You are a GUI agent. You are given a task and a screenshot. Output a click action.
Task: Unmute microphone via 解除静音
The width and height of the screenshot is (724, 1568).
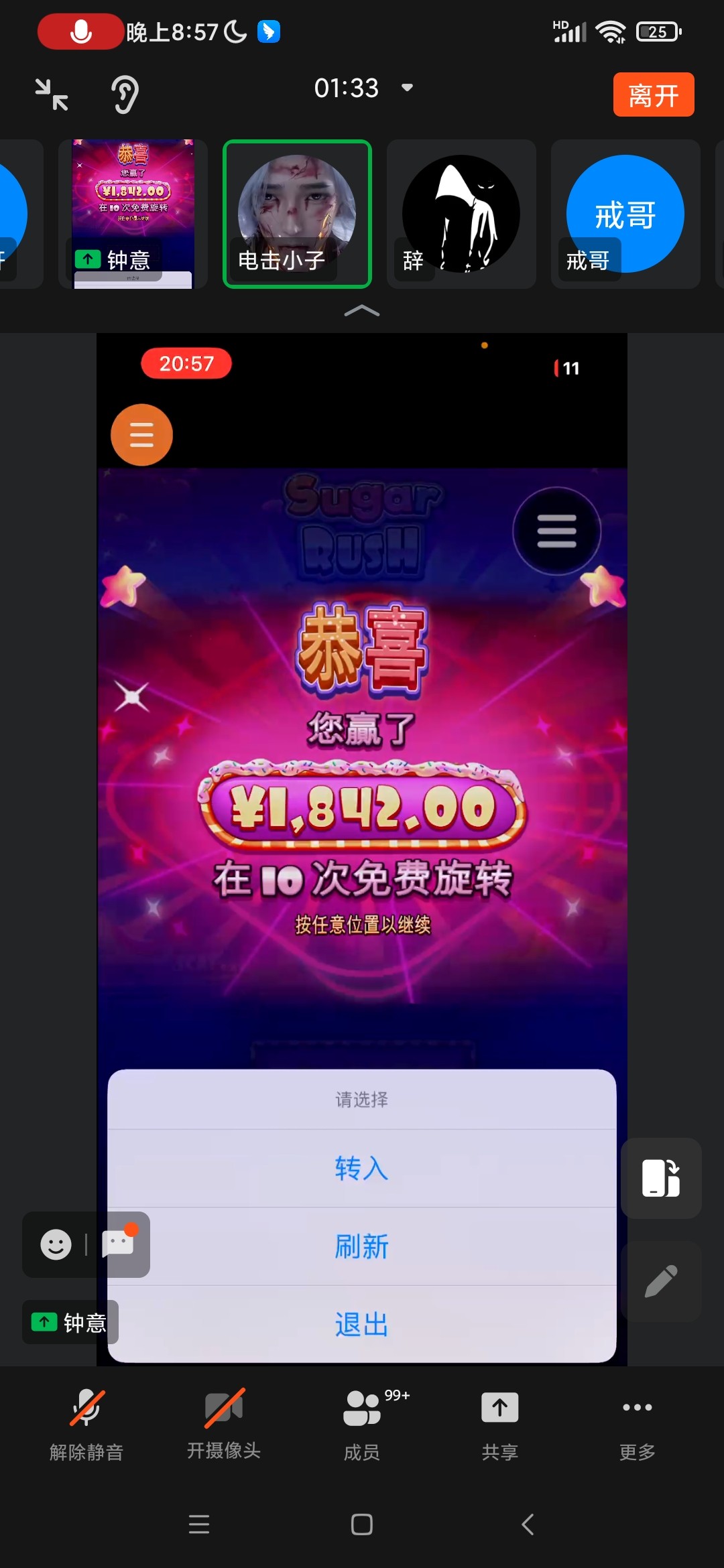(x=86, y=1425)
